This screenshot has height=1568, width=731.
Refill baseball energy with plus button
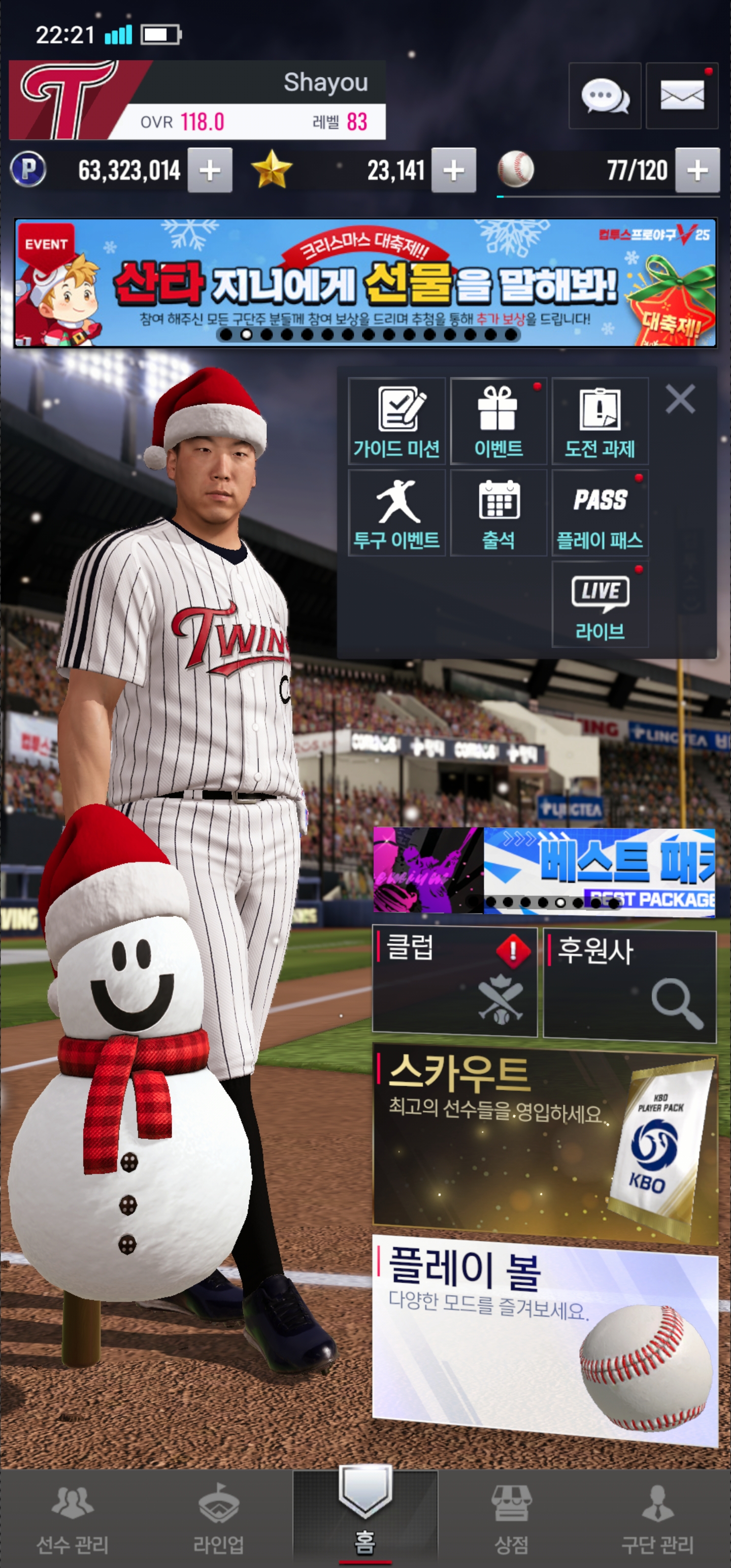click(x=697, y=171)
